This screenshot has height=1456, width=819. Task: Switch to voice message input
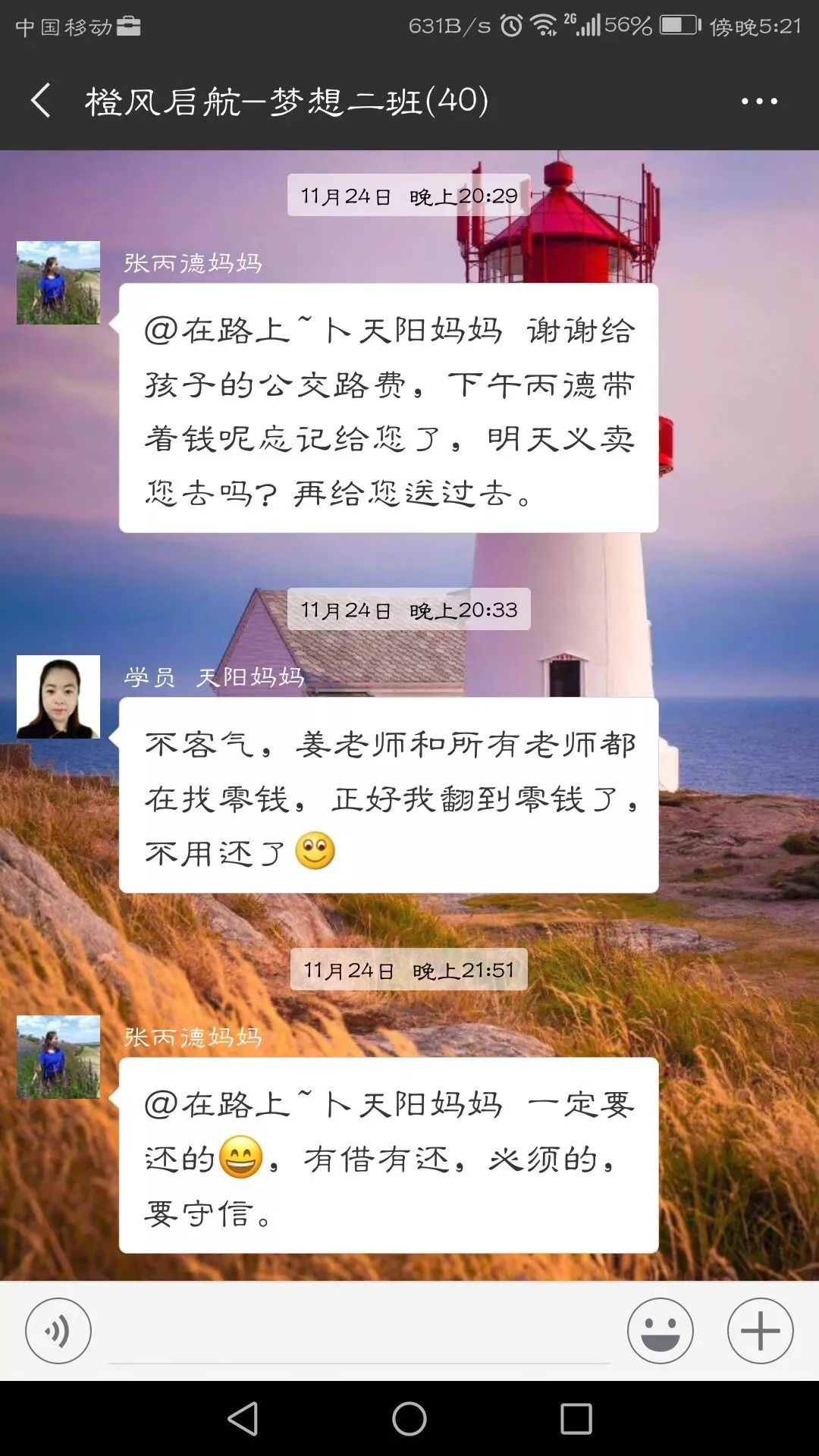pyautogui.click(x=58, y=1331)
